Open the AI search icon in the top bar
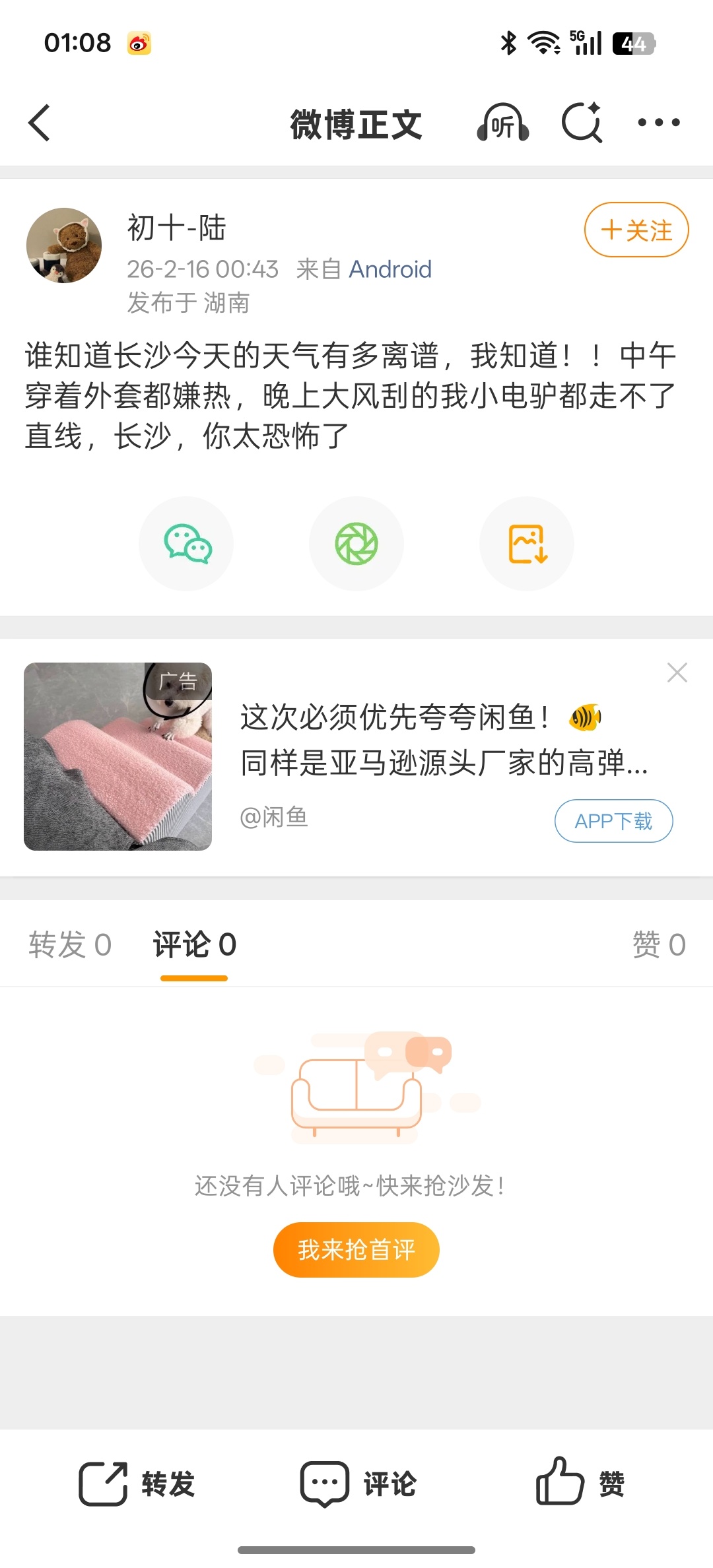Screen dimensions: 713x1568 580,123
